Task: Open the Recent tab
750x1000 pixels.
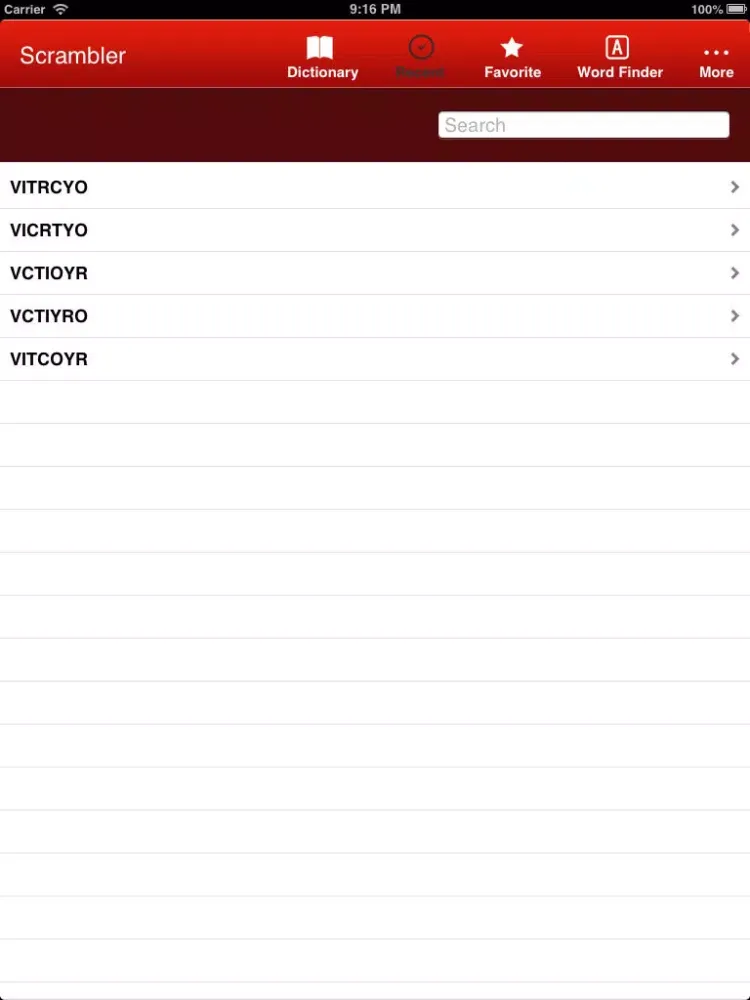Action: coord(420,57)
